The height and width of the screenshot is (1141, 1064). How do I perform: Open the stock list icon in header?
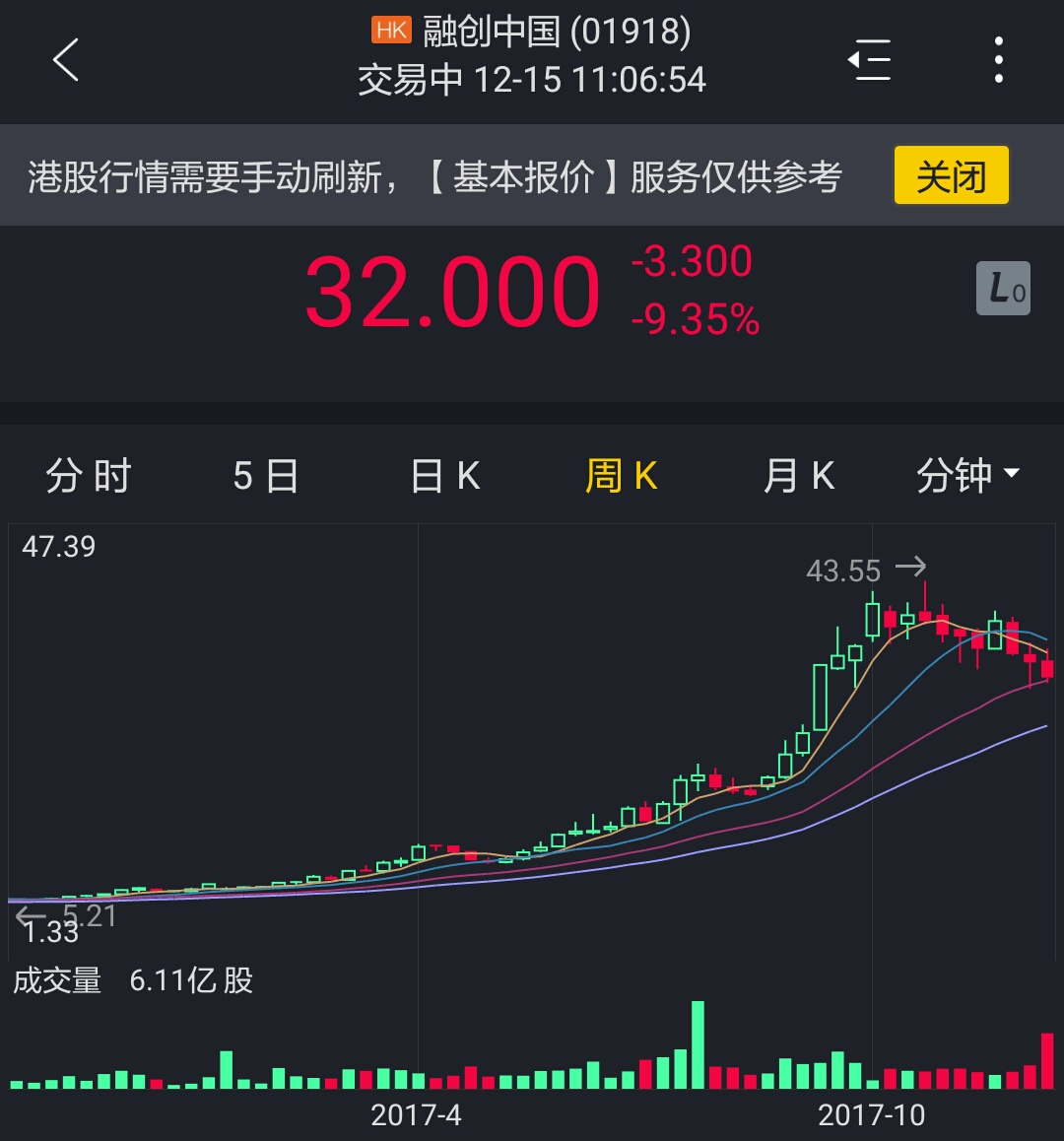point(870,60)
